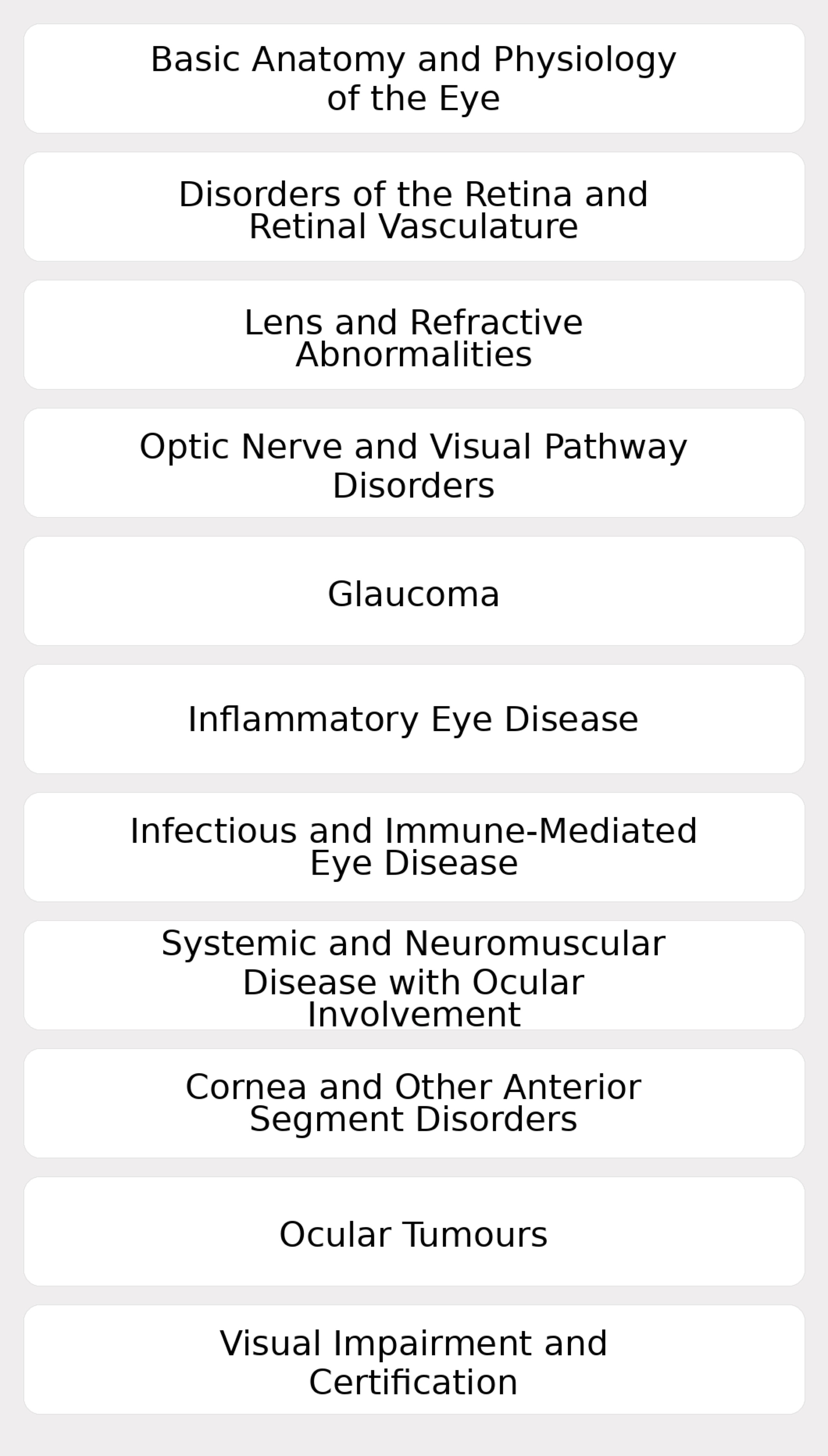View the Ocular Tumours section
Screen dimensions: 828x1456
point(414,1232)
